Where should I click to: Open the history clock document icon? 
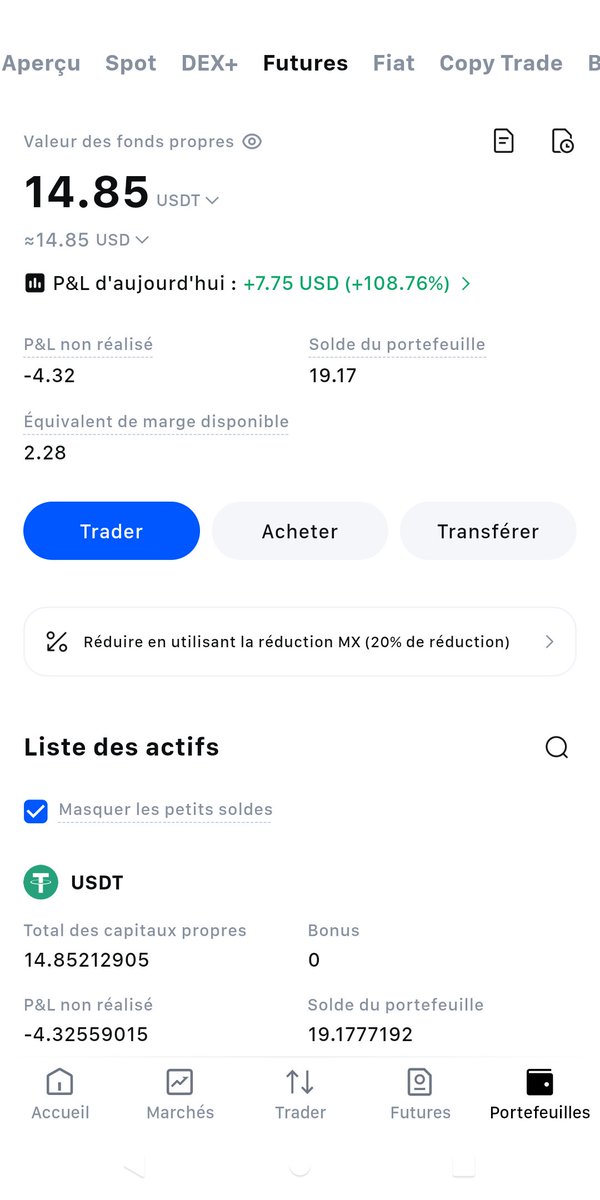point(563,141)
